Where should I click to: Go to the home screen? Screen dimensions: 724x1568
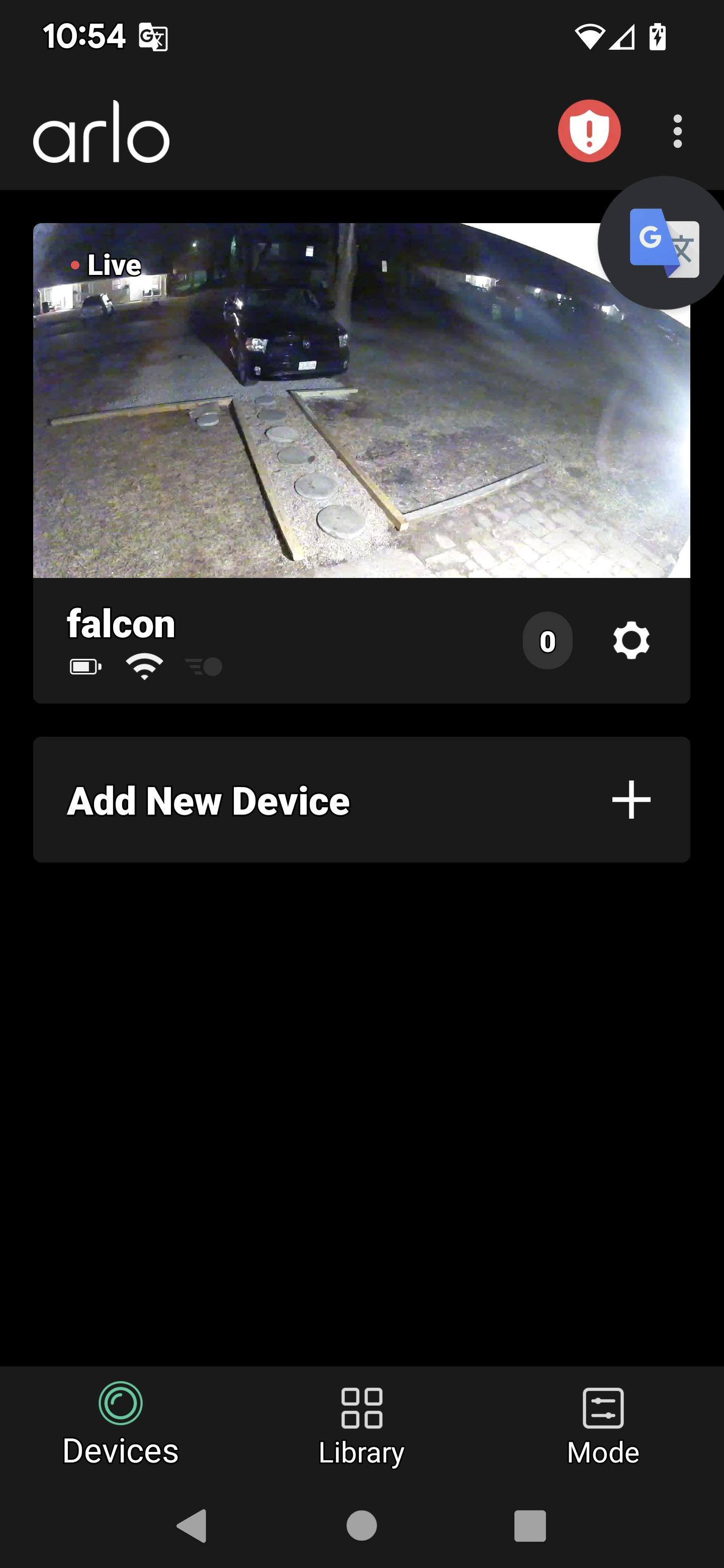[361, 1525]
